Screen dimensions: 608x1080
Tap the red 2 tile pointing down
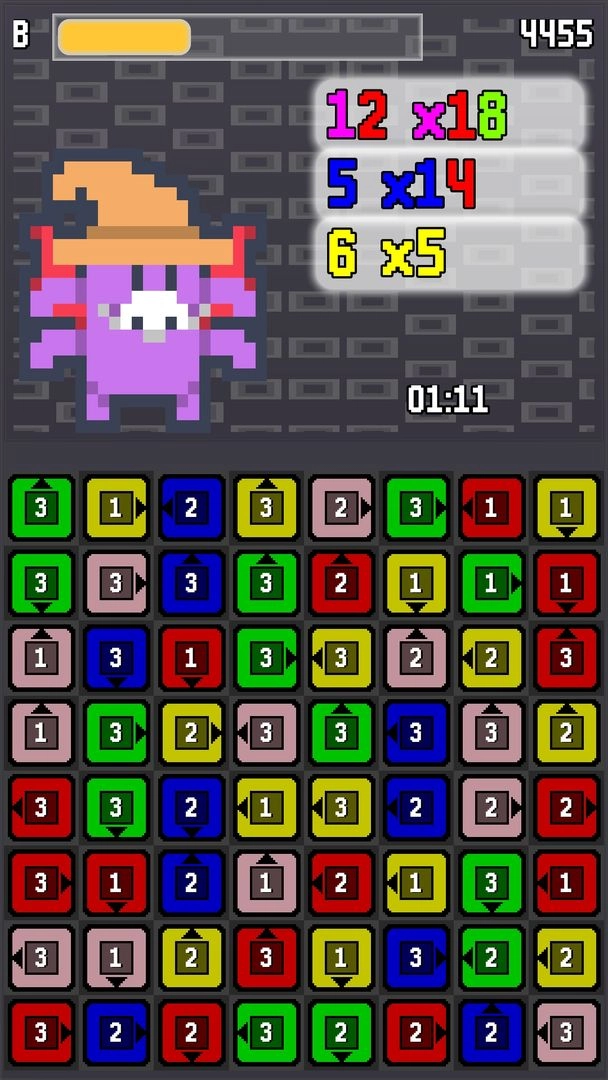pos(191,1033)
